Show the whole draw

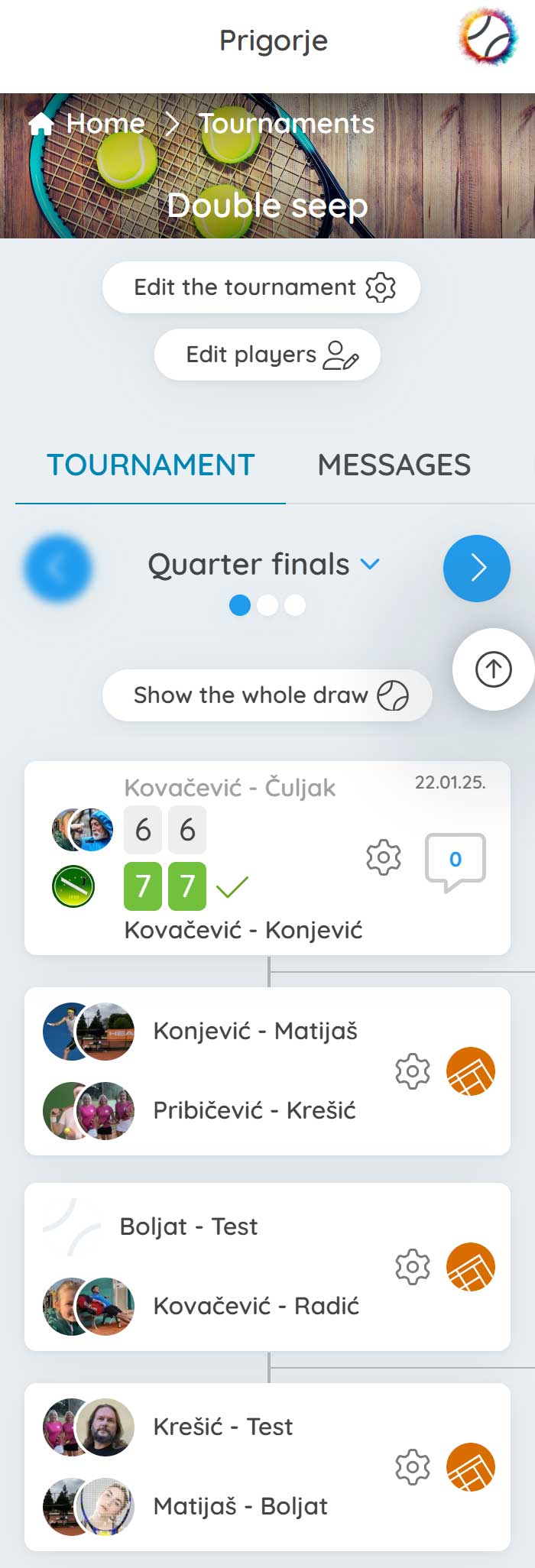click(x=267, y=695)
